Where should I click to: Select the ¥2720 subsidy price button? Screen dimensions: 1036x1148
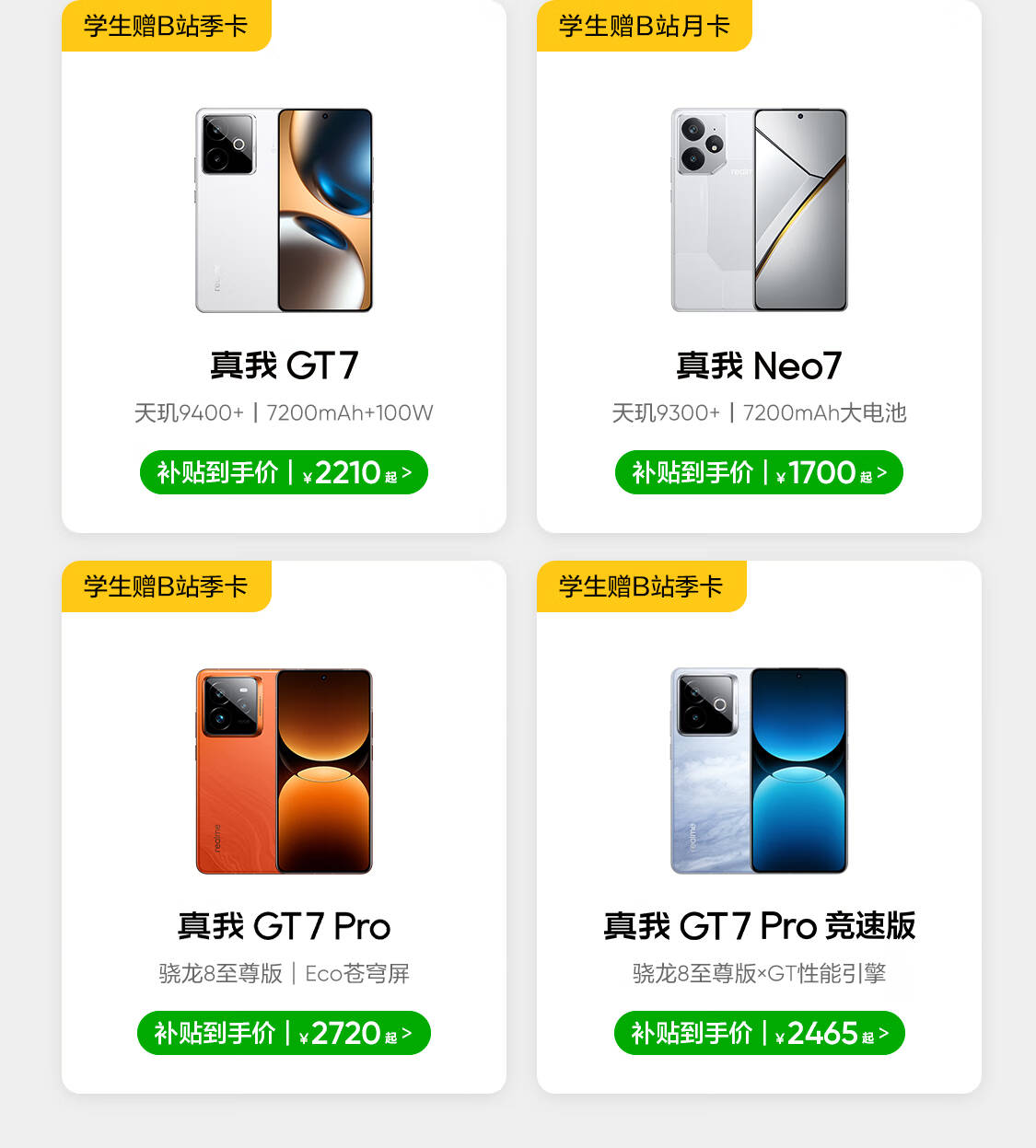tap(284, 1033)
